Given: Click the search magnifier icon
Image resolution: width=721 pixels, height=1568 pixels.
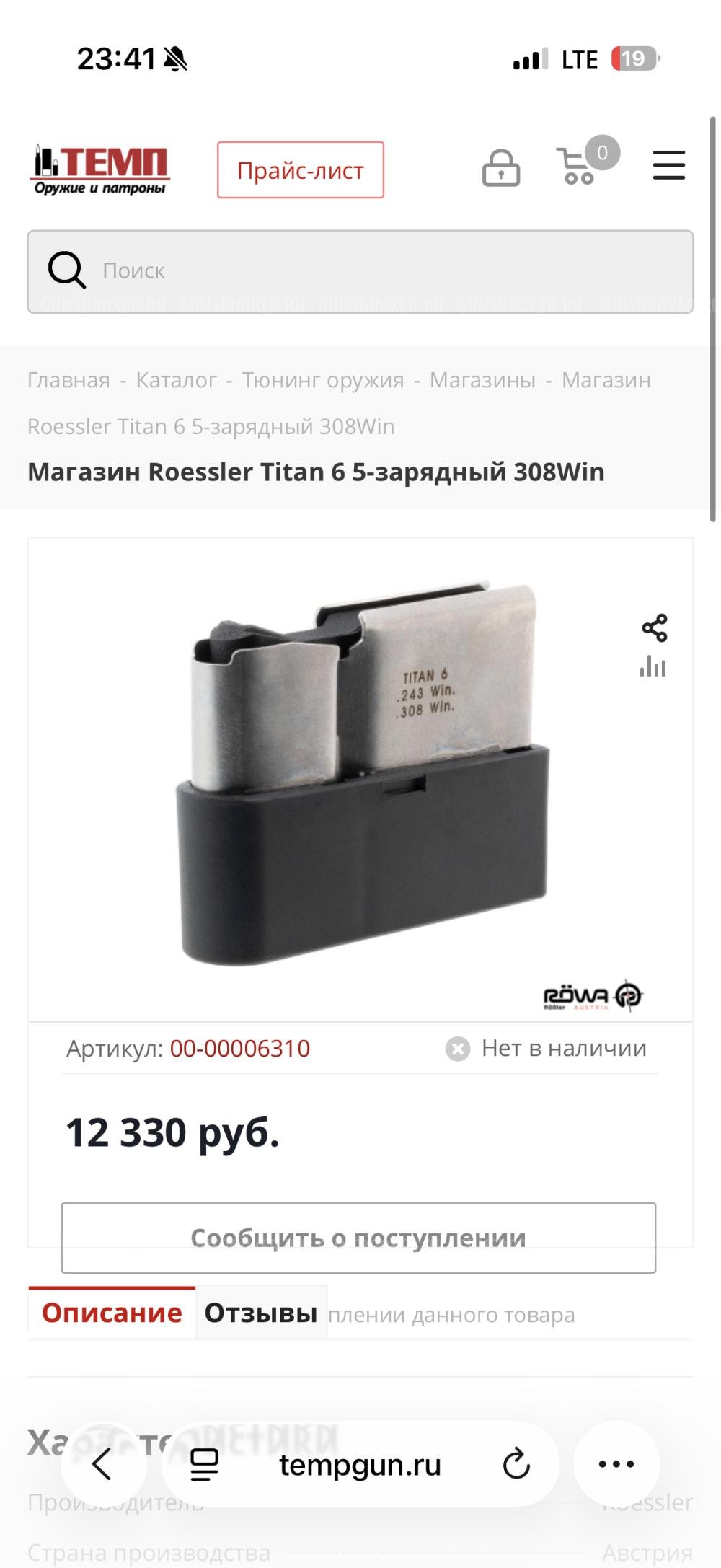Looking at the screenshot, I should pyautogui.click(x=67, y=269).
